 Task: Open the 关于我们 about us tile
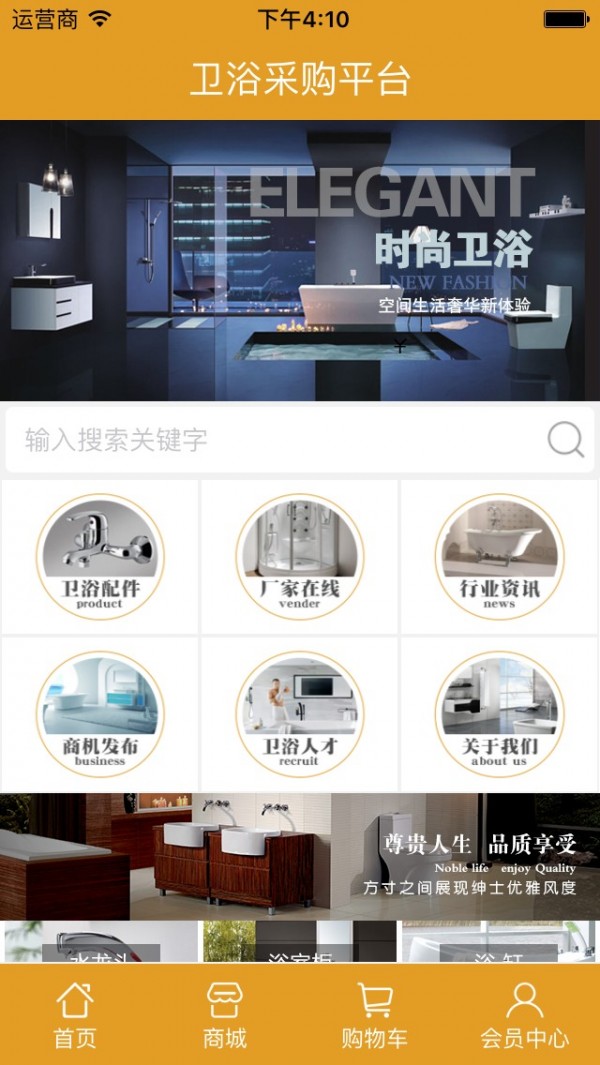tap(499, 714)
